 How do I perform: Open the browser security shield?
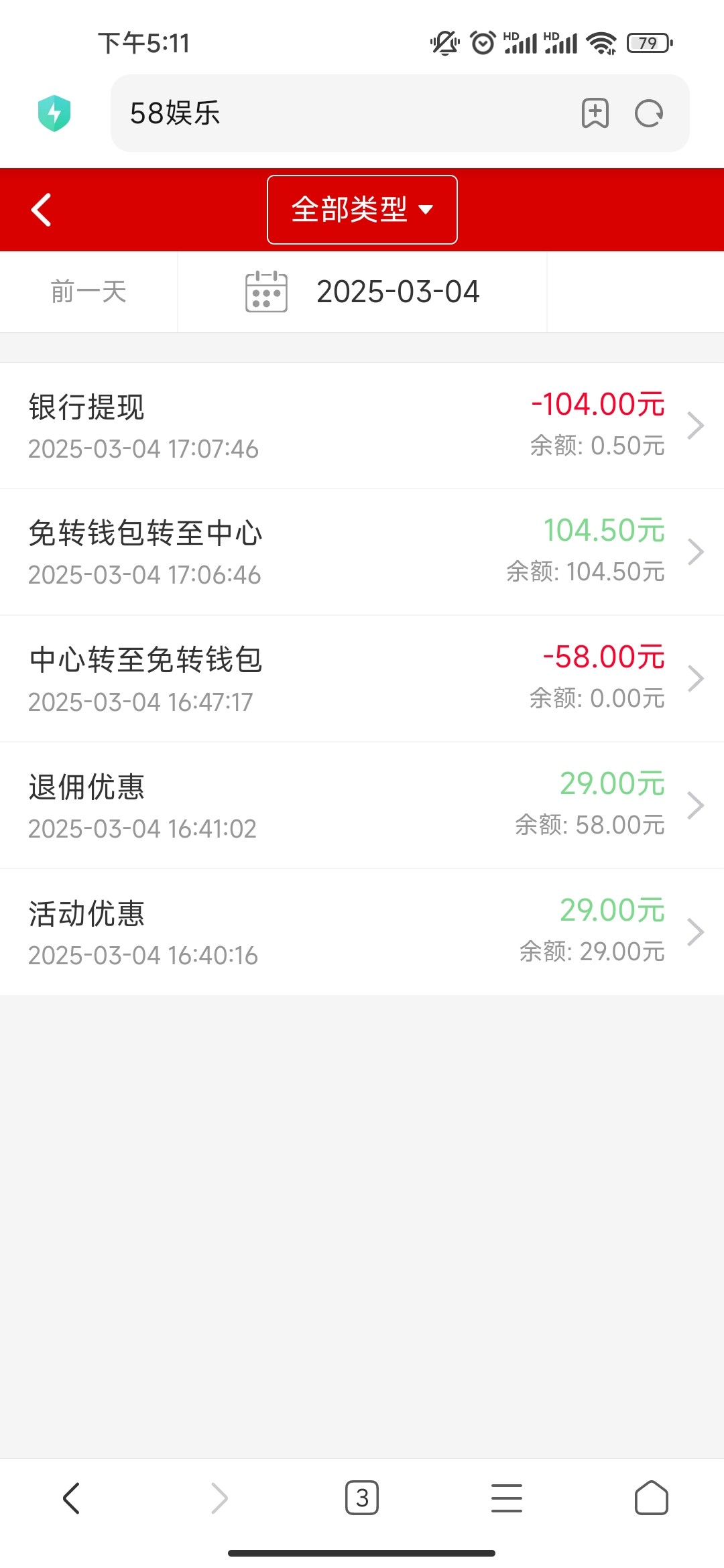[x=54, y=113]
